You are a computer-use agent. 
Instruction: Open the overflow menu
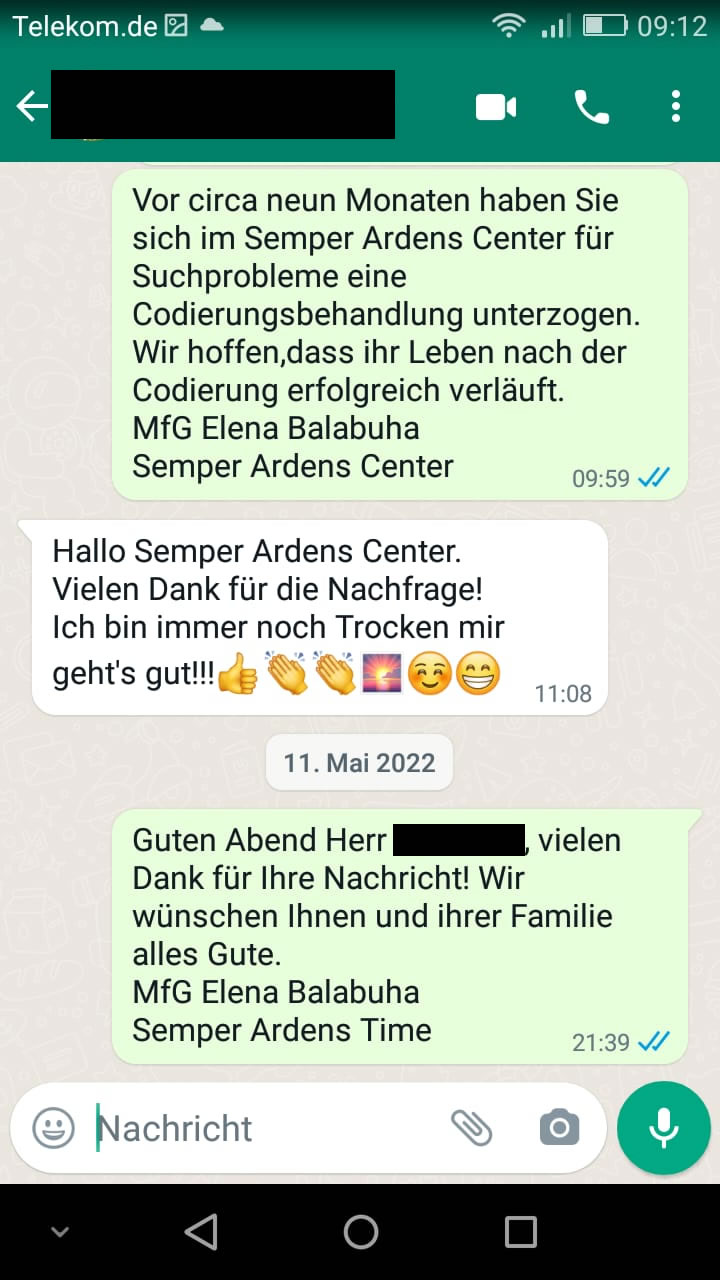[x=676, y=106]
